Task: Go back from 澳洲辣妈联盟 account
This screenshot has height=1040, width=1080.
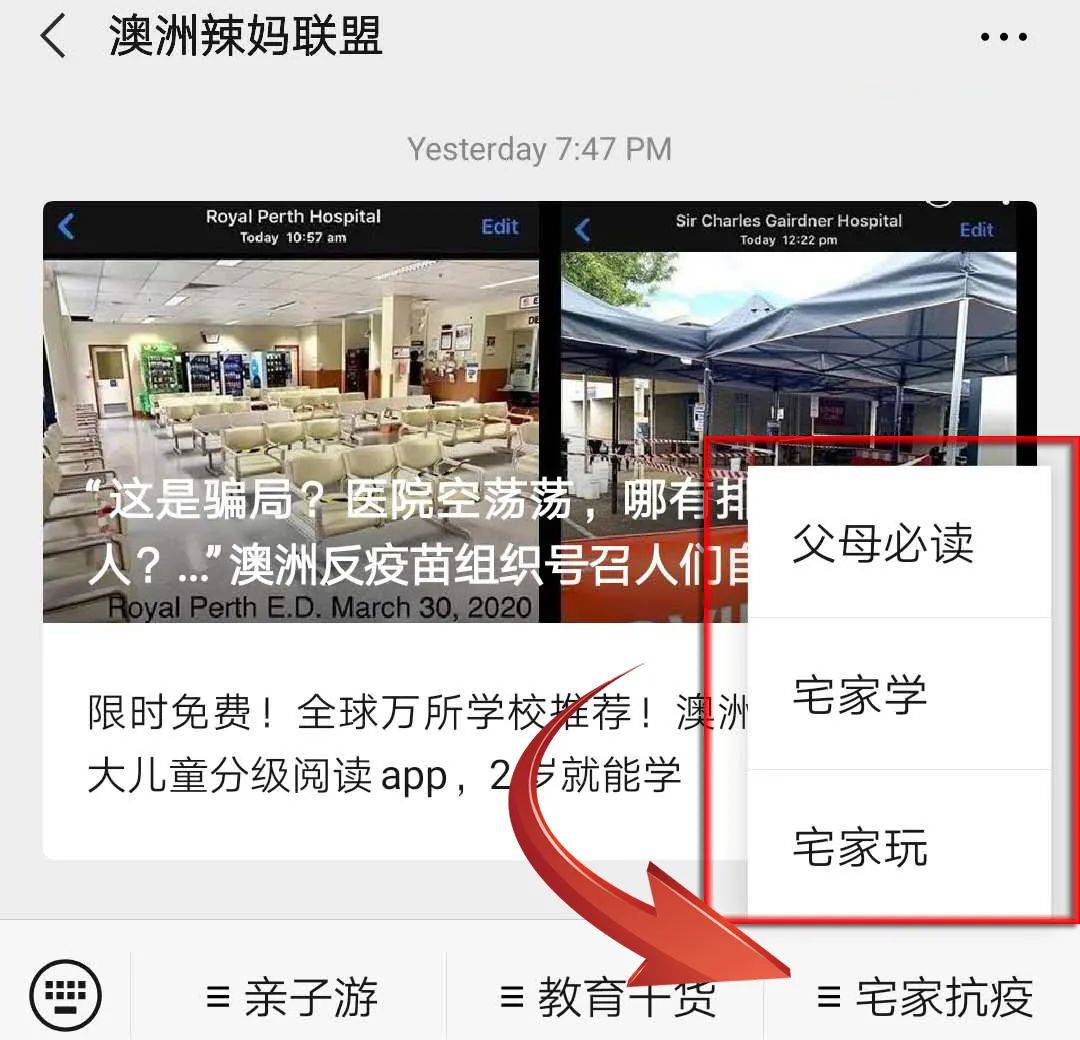Action: point(52,38)
